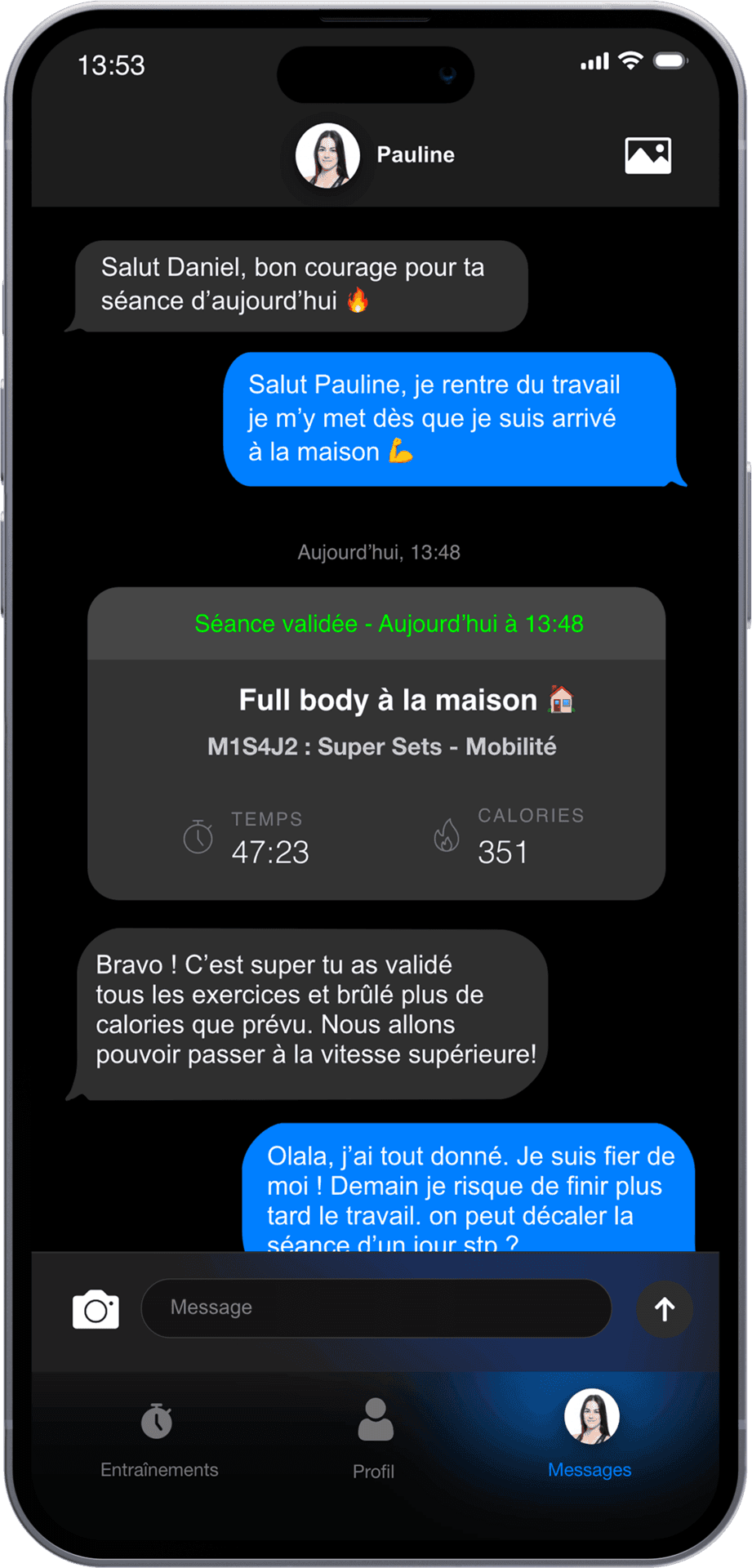Tap the 351 calories value on the card
This screenshot has height=1568, width=752.
(502, 853)
